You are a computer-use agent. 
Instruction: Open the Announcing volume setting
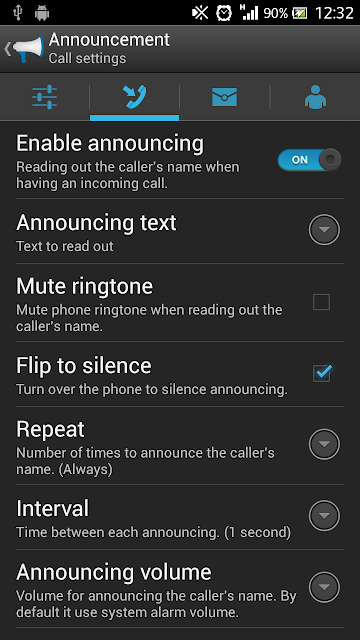180,589
